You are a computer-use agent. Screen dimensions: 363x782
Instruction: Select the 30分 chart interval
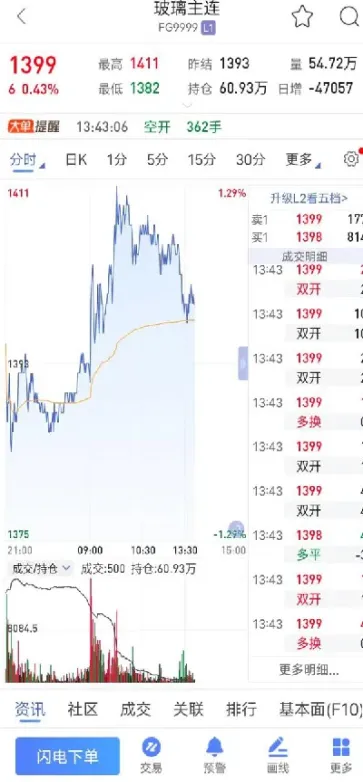(x=250, y=160)
